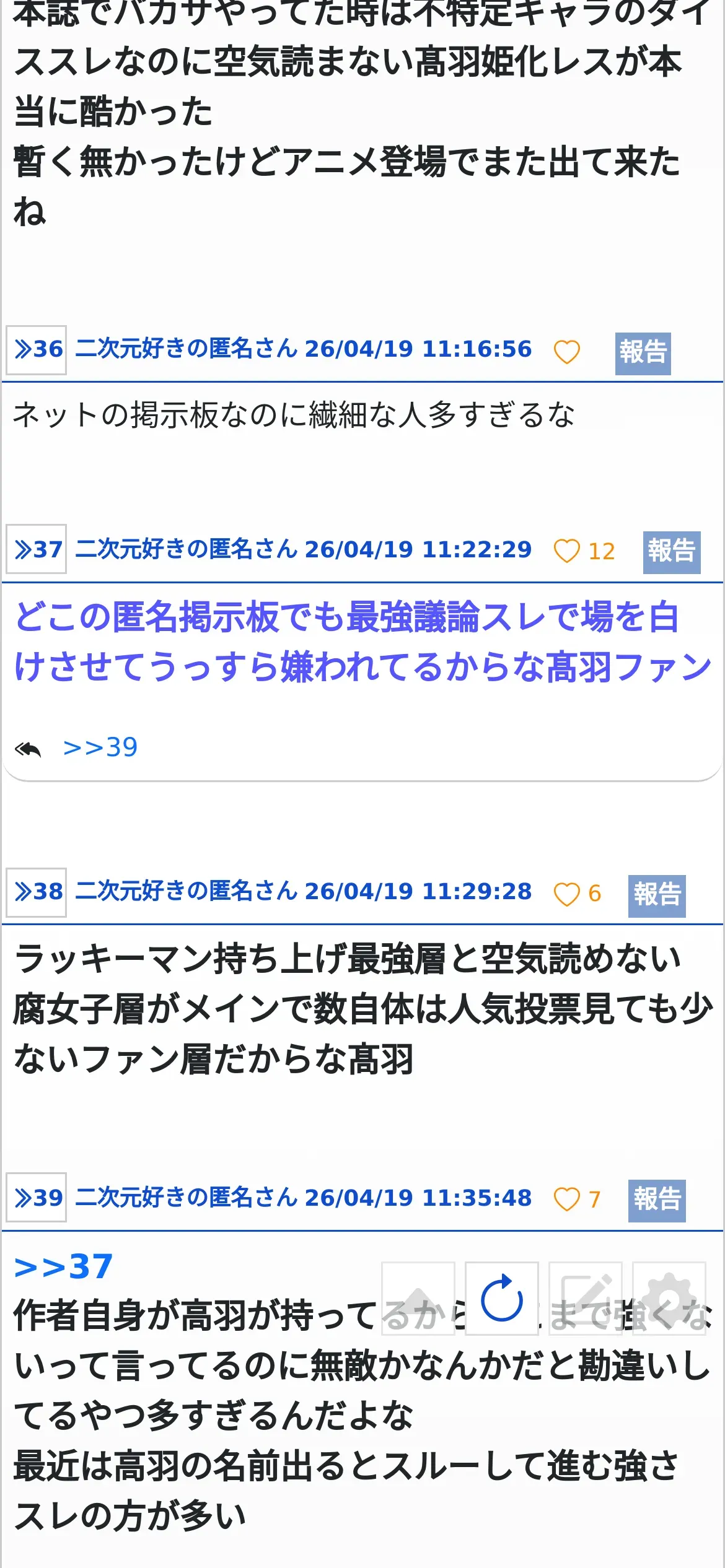This screenshot has width=725, height=1568.
Task: Tap the >>38 post number link
Action: click(x=36, y=892)
